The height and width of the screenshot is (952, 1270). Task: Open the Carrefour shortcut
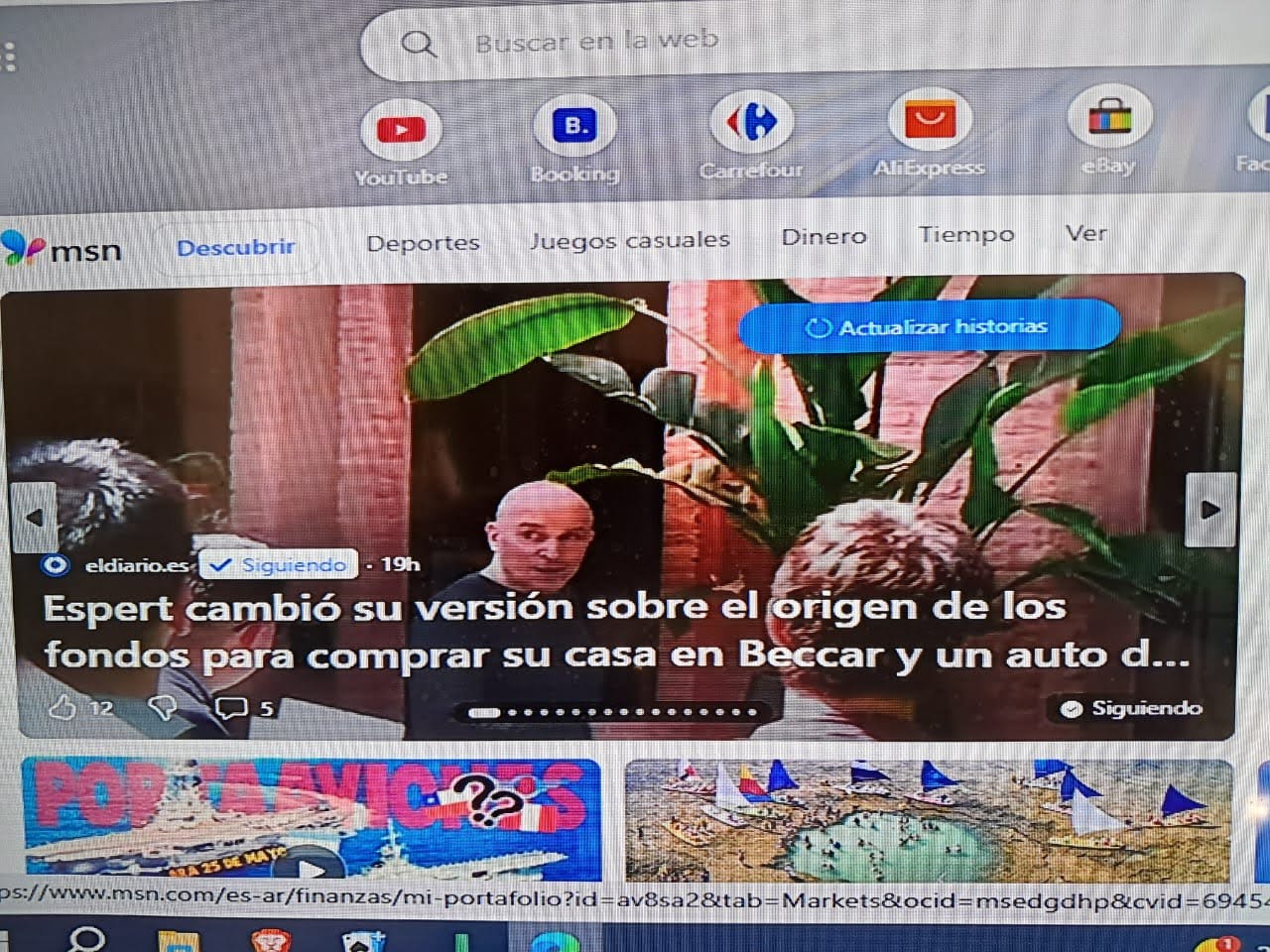[751, 123]
